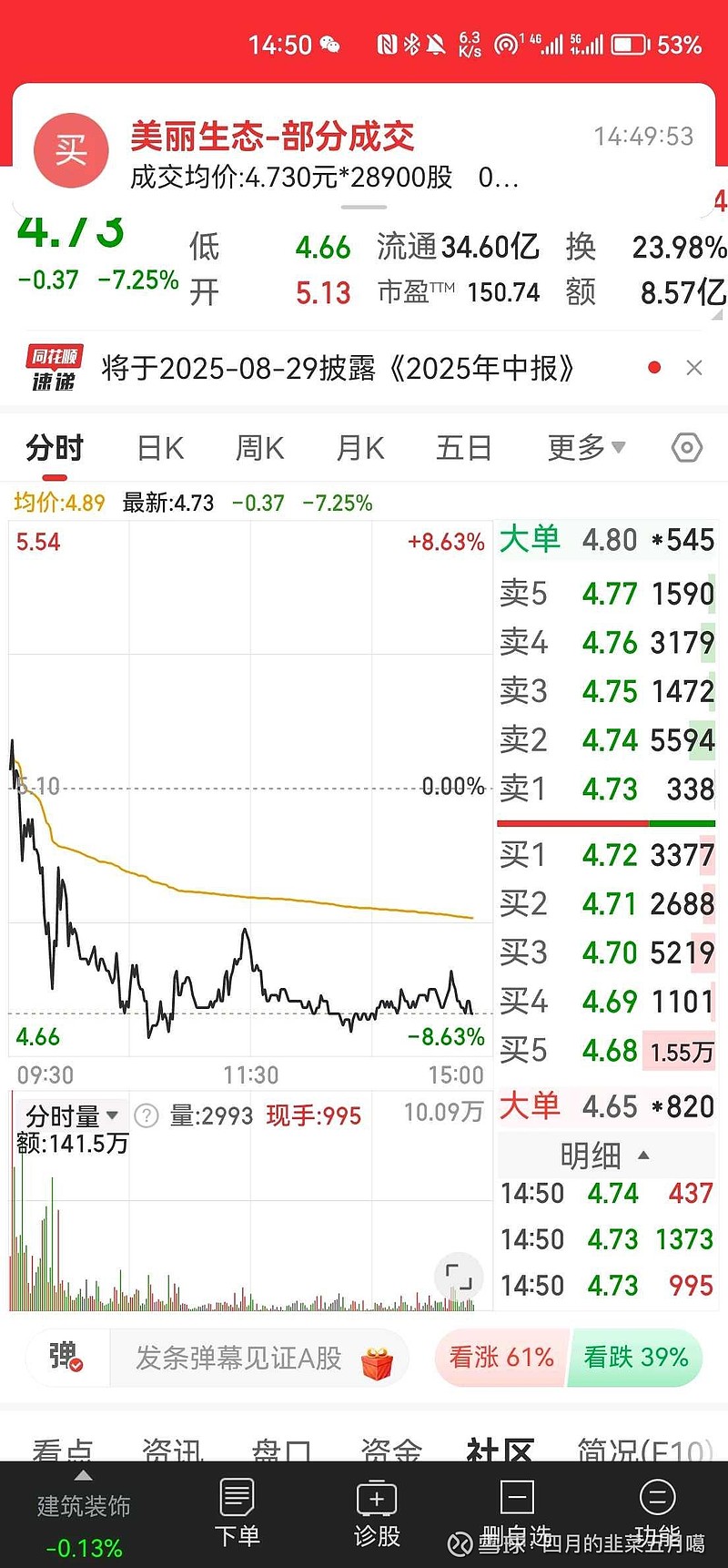
Task: Switch to the 周K chart tab
Action: click(x=260, y=448)
